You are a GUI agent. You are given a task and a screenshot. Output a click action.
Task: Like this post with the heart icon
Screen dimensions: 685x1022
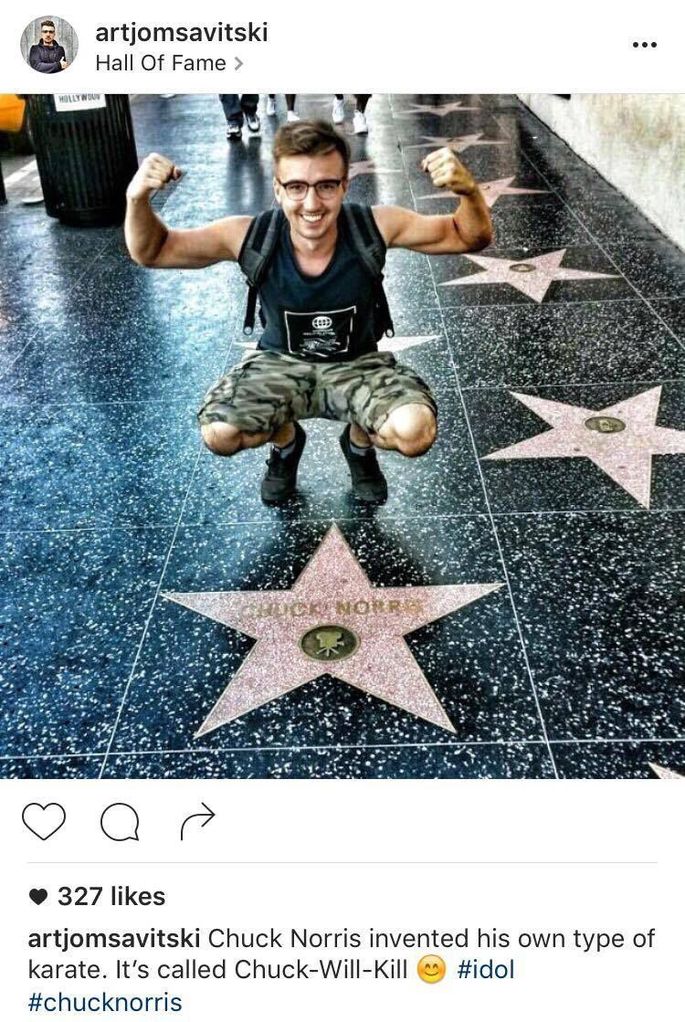tap(43, 821)
